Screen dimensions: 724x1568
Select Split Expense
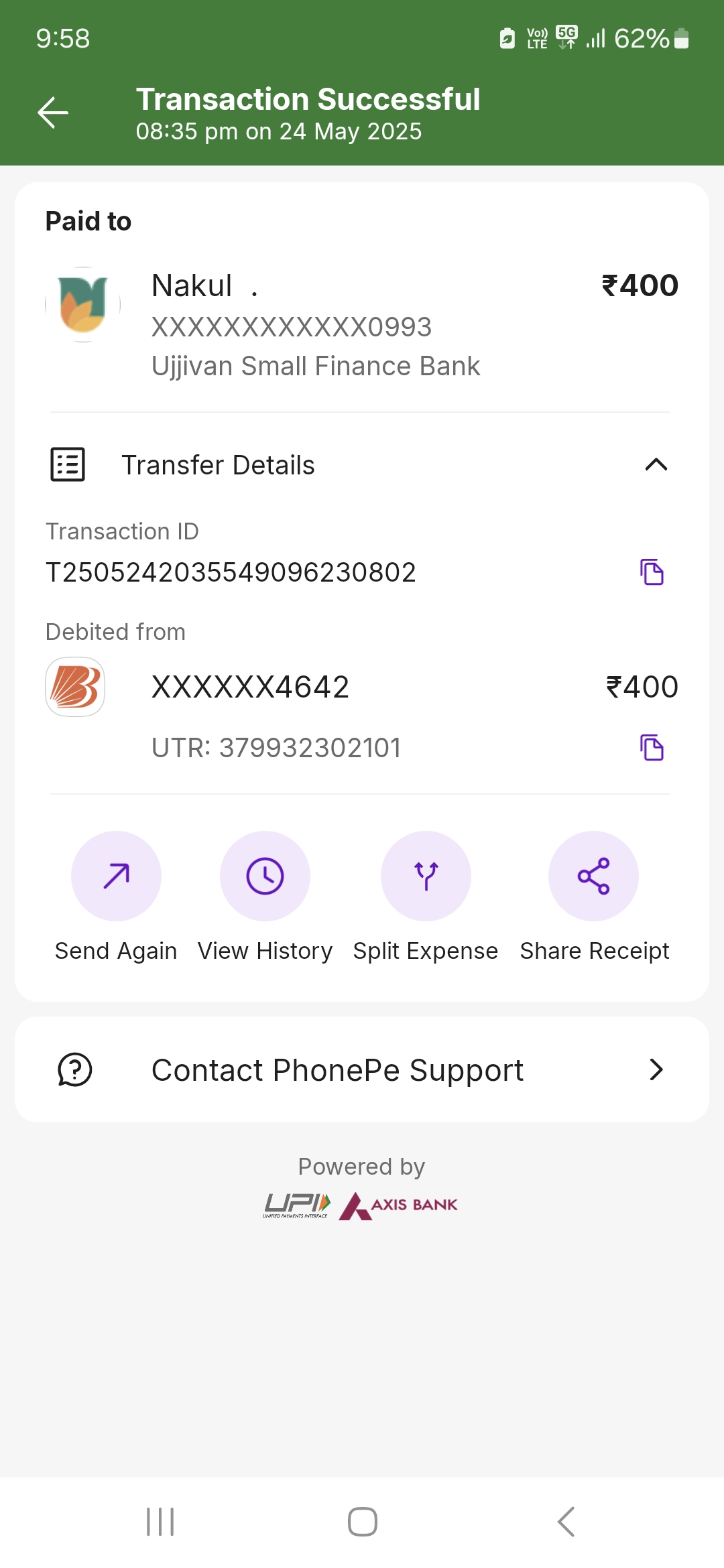(x=426, y=876)
